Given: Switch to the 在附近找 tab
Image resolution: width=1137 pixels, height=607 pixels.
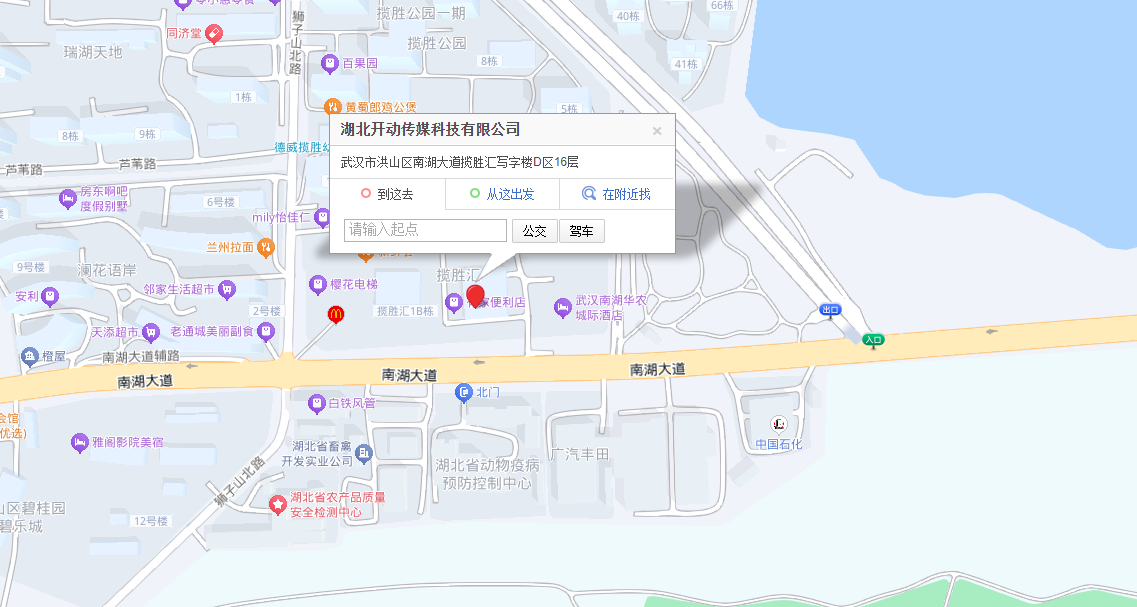Looking at the screenshot, I should point(616,194).
